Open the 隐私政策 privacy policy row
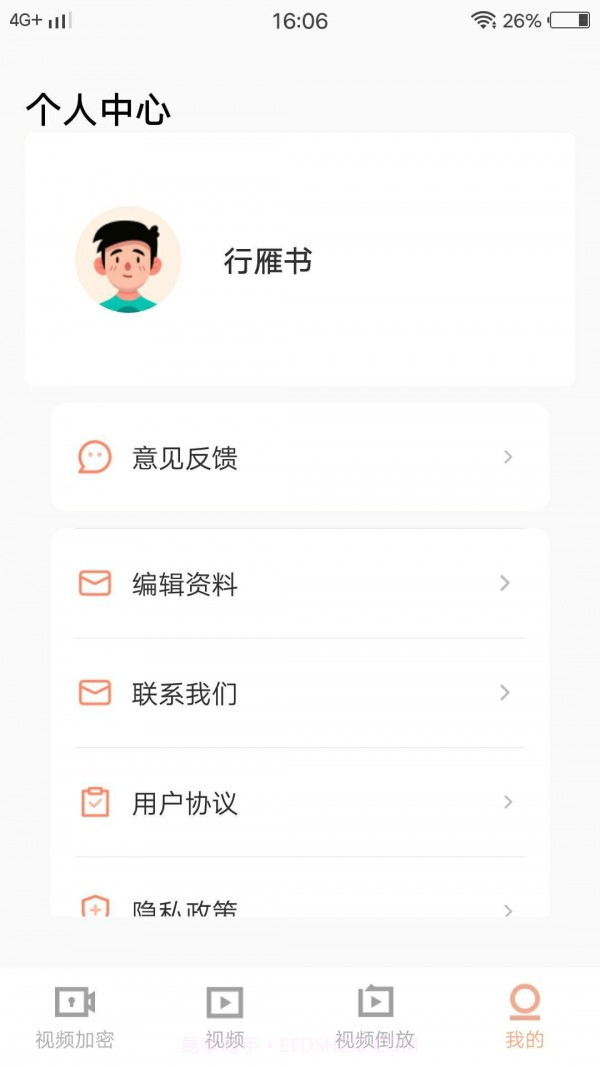The width and height of the screenshot is (600, 1067). click(300, 905)
